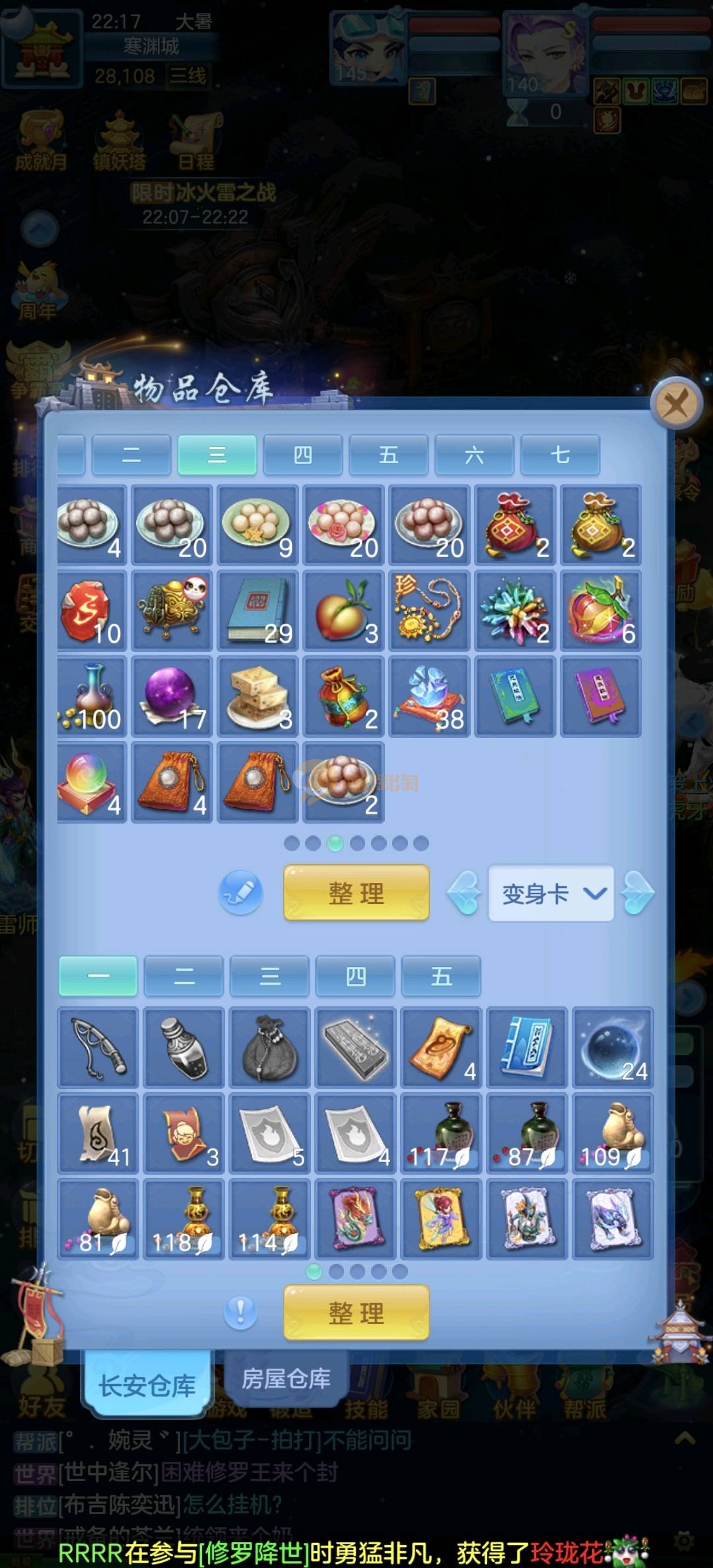The width and height of the screenshot is (713, 1568).
Task: Select the 长安仓库 tab
Action: (x=147, y=1385)
